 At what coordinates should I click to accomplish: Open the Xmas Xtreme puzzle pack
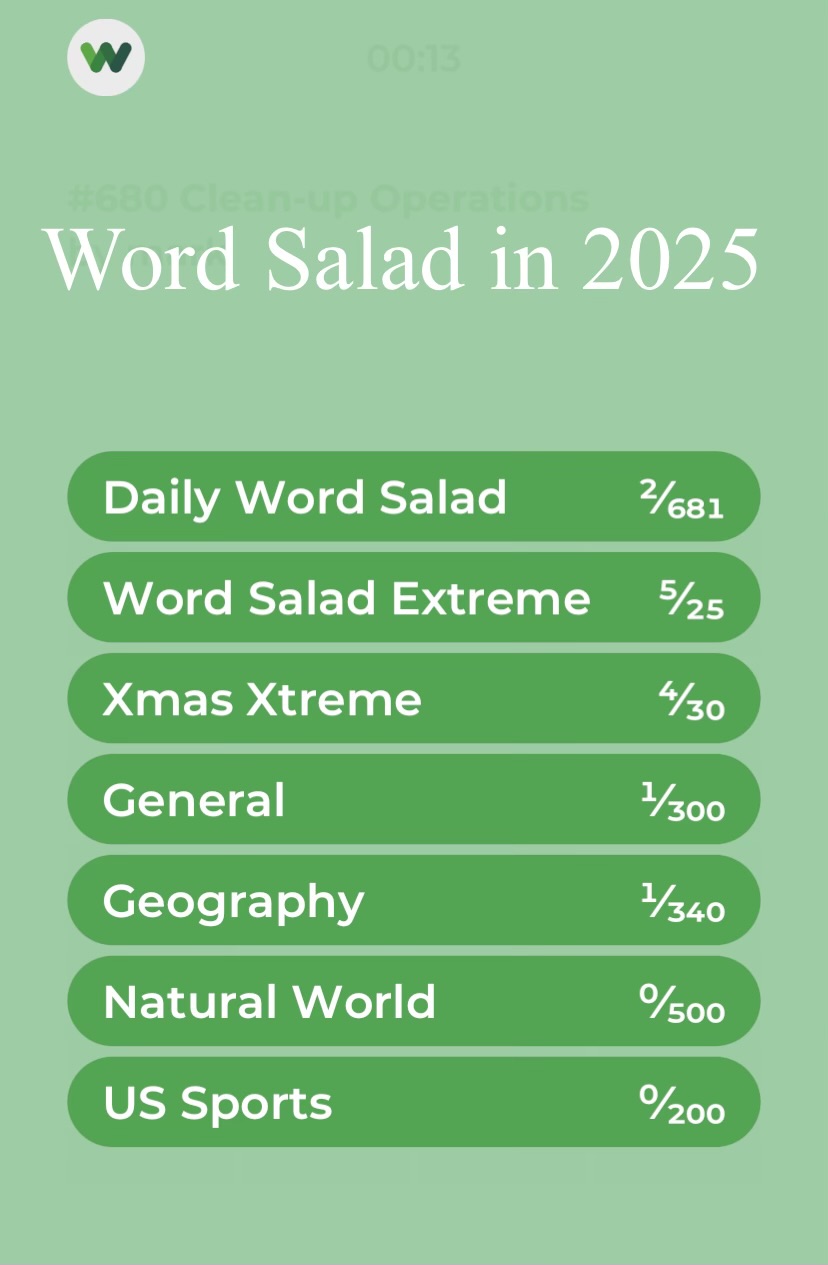(413, 699)
